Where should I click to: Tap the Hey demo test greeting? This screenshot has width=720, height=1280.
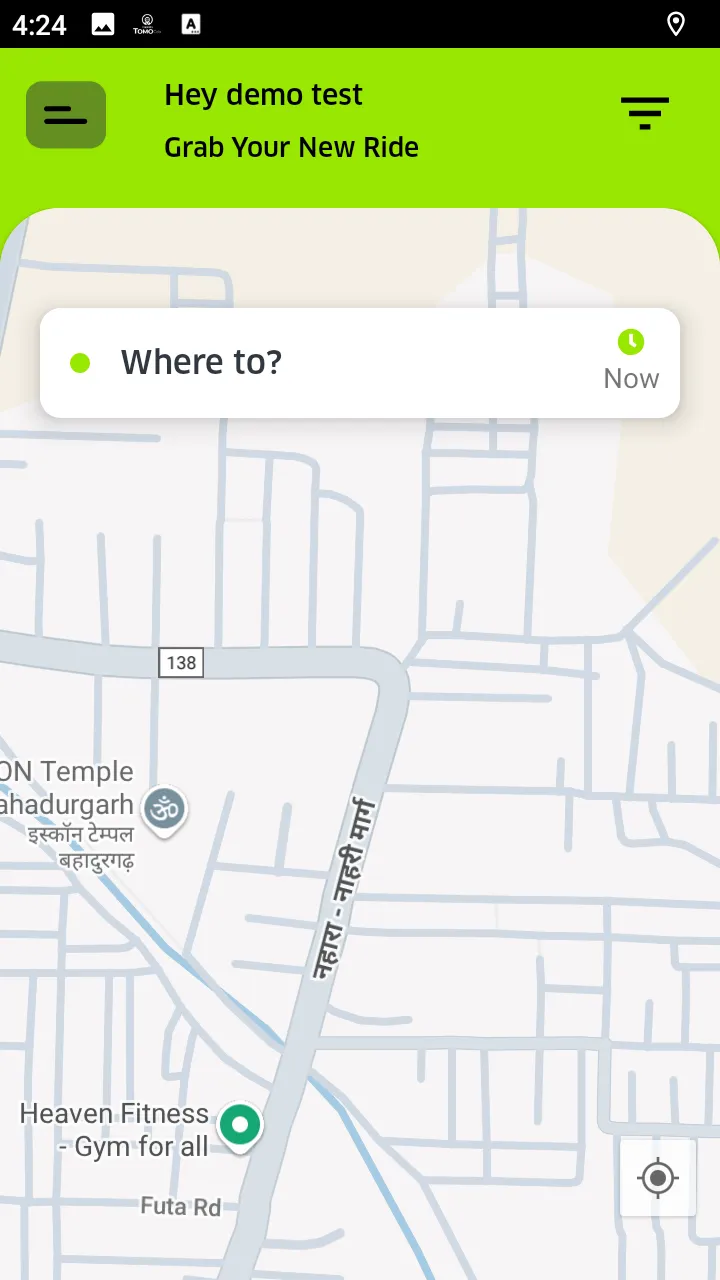(263, 94)
